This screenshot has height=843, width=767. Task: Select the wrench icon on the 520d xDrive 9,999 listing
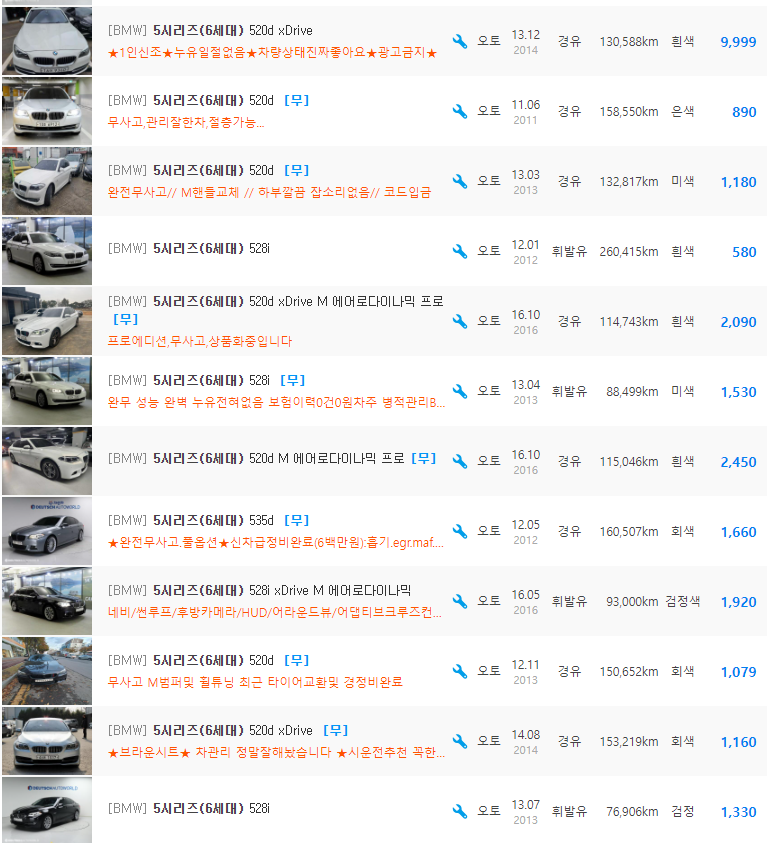coord(459,42)
